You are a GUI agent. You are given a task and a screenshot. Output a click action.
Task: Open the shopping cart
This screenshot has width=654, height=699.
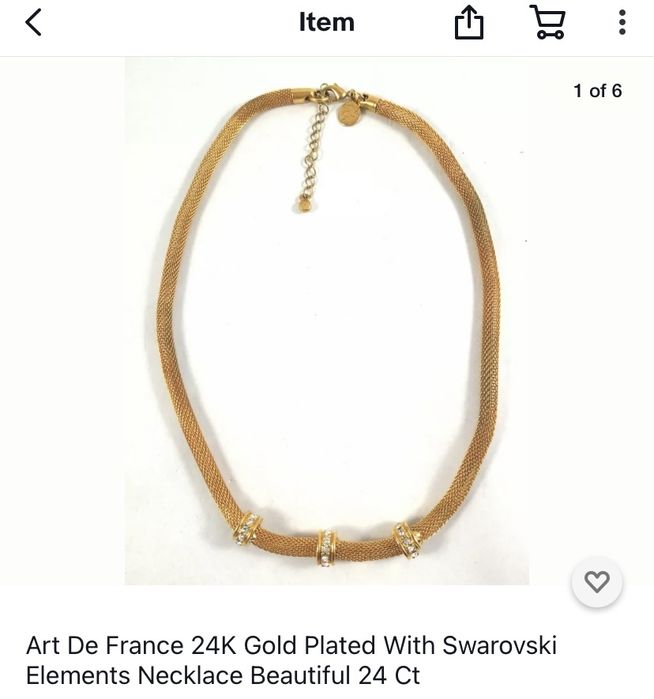tap(547, 22)
